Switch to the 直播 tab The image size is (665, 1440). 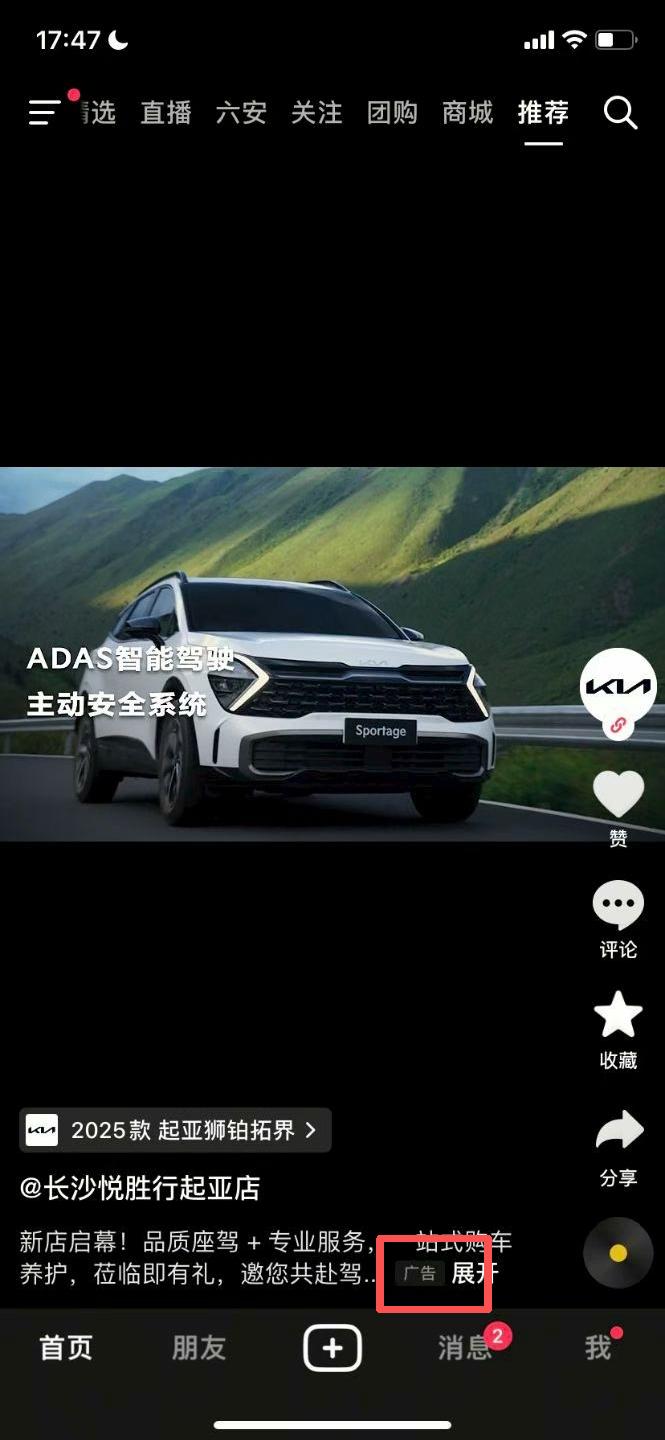point(166,113)
